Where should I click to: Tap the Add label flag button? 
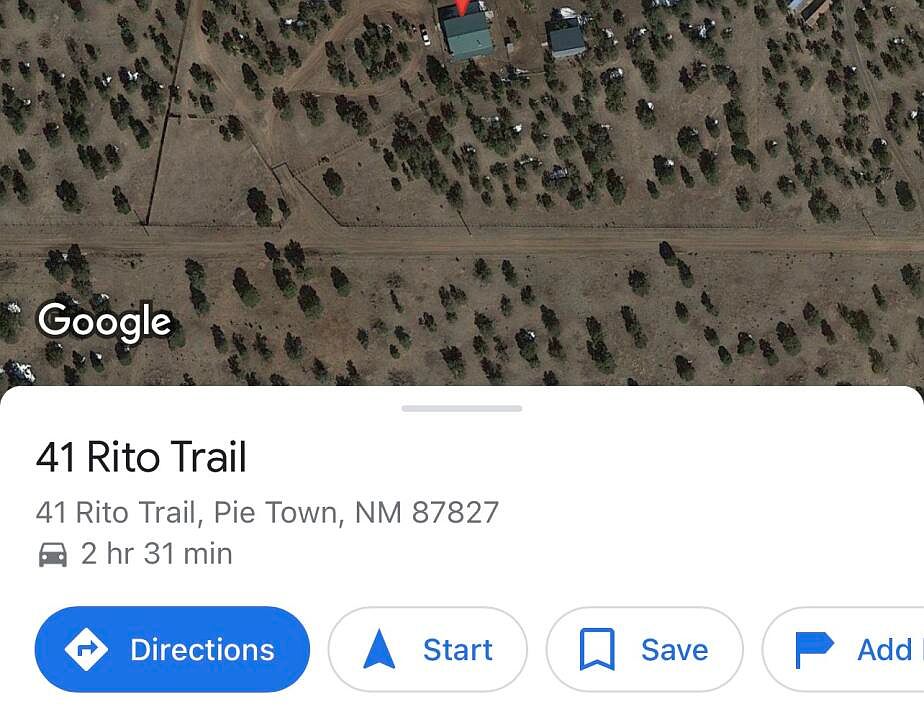(850, 649)
